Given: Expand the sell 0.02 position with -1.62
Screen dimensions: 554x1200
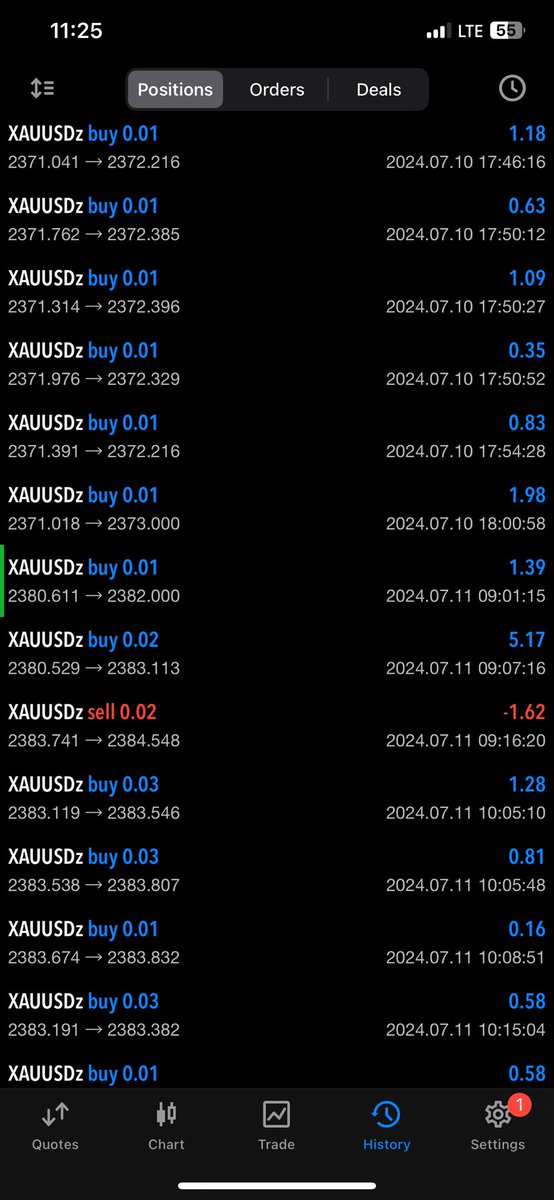Looking at the screenshot, I should pyautogui.click(x=277, y=726).
